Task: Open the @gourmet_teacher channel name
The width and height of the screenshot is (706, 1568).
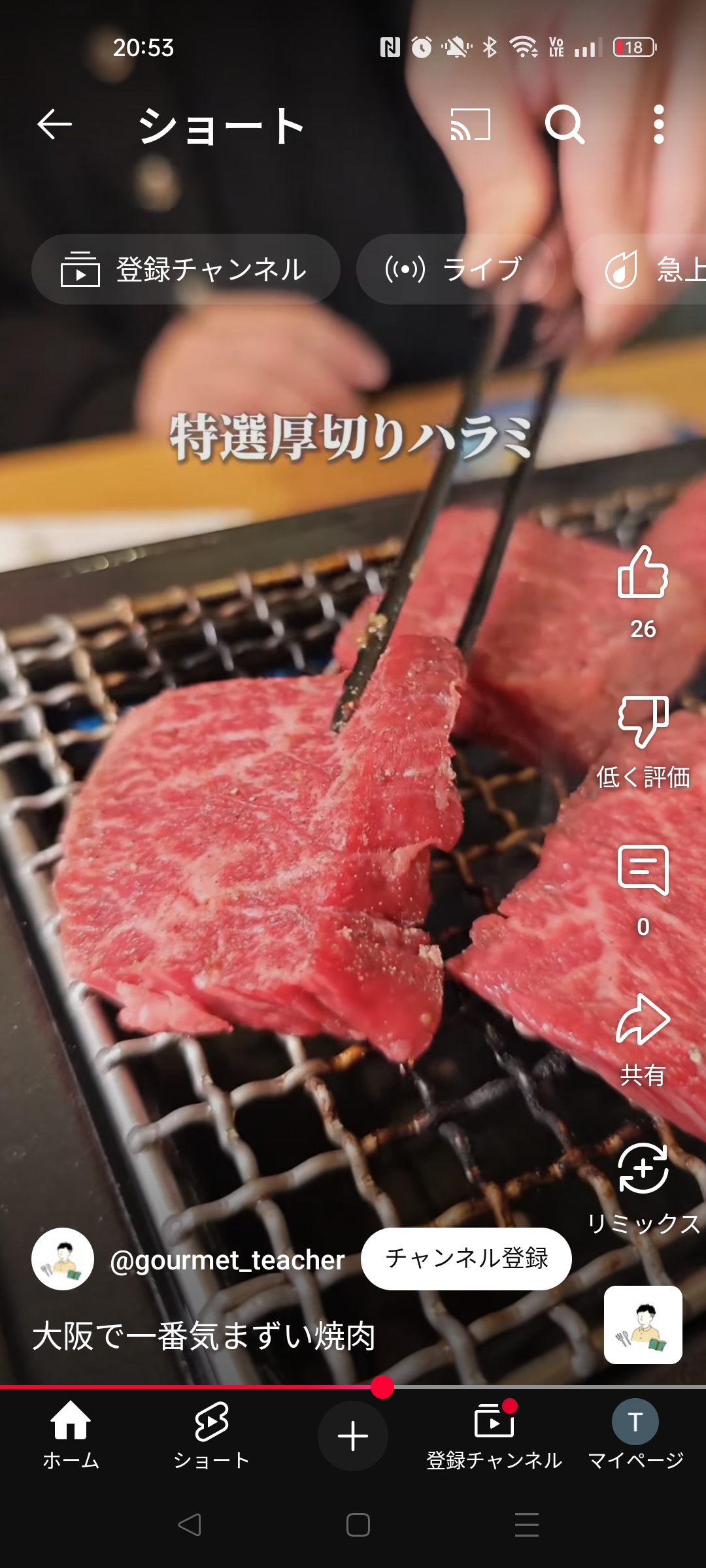Action: pyautogui.click(x=227, y=1260)
